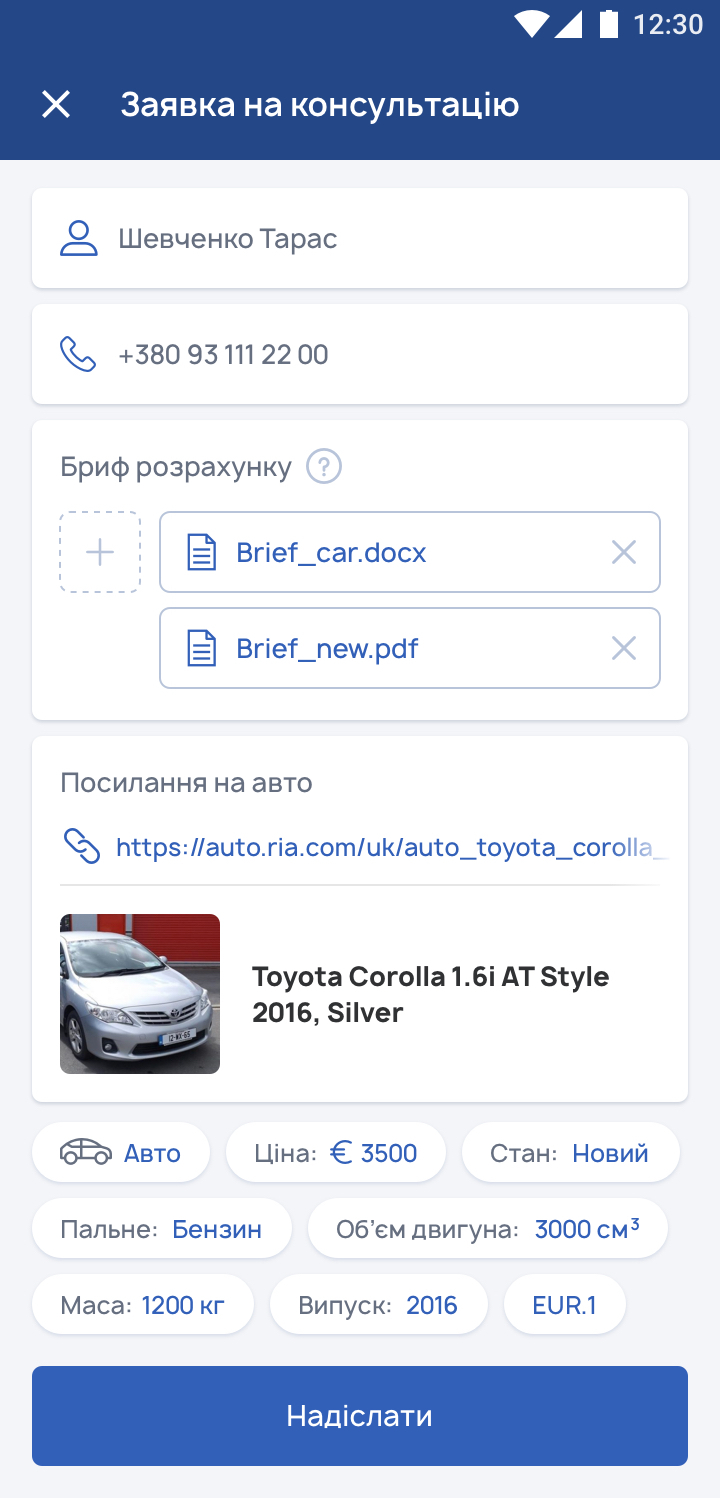The width and height of the screenshot is (720, 1498).
Task: Remove Brief_car.docx attachment
Action: click(x=624, y=553)
